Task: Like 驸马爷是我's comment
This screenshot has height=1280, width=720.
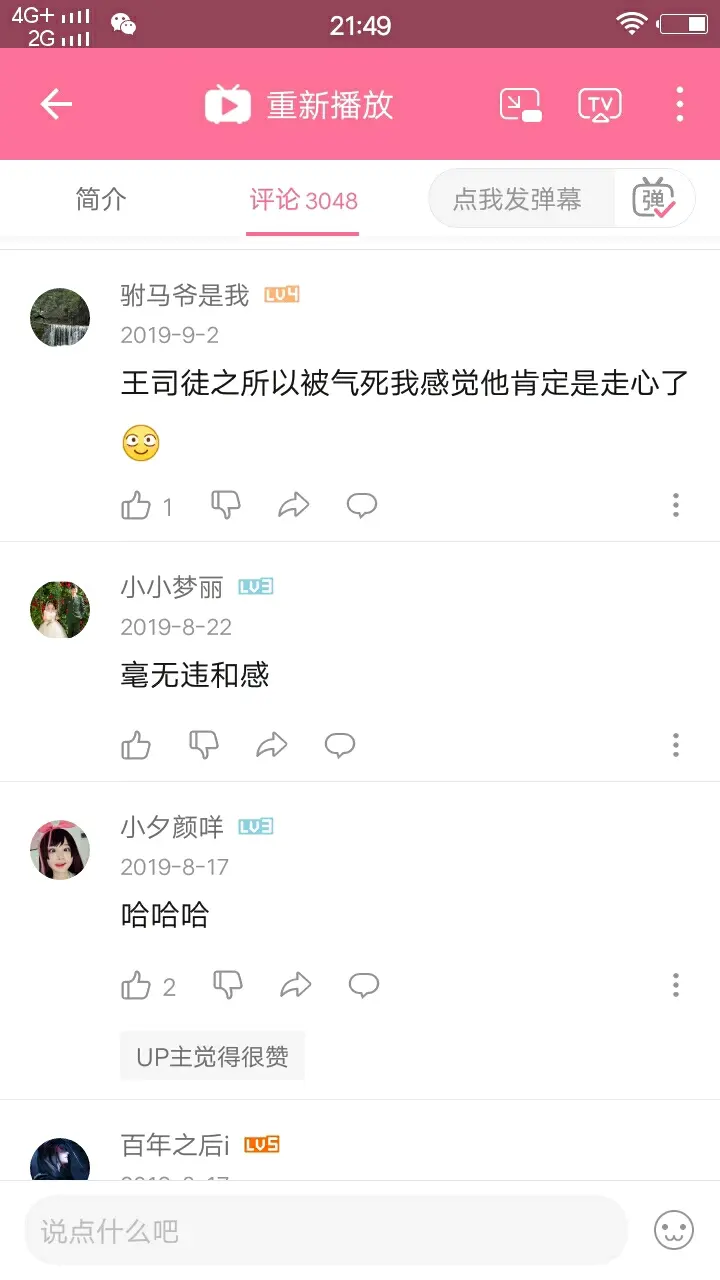Action: tap(136, 506)
